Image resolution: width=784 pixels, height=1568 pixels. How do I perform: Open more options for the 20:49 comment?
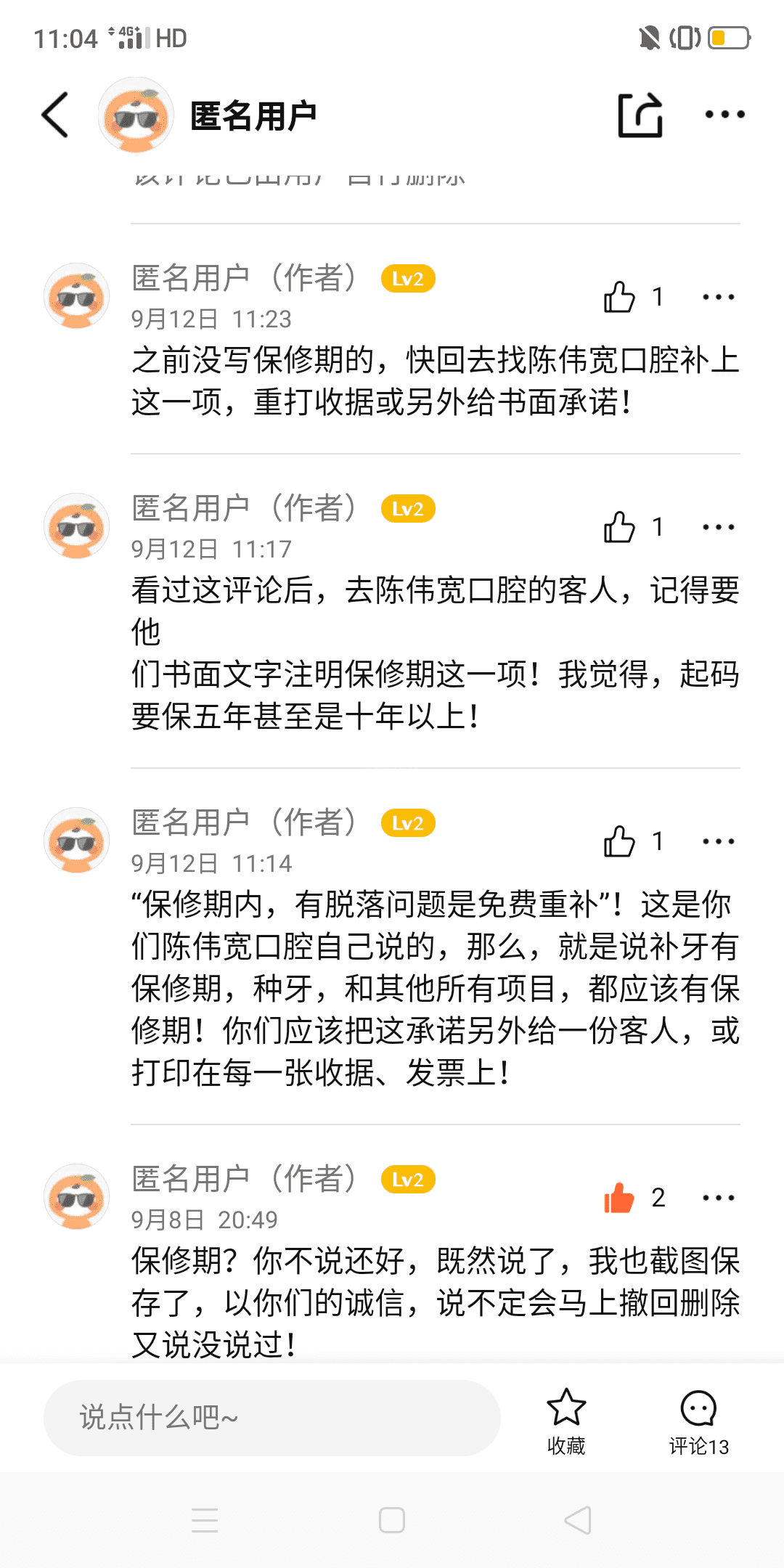(x=718, y=1198)
